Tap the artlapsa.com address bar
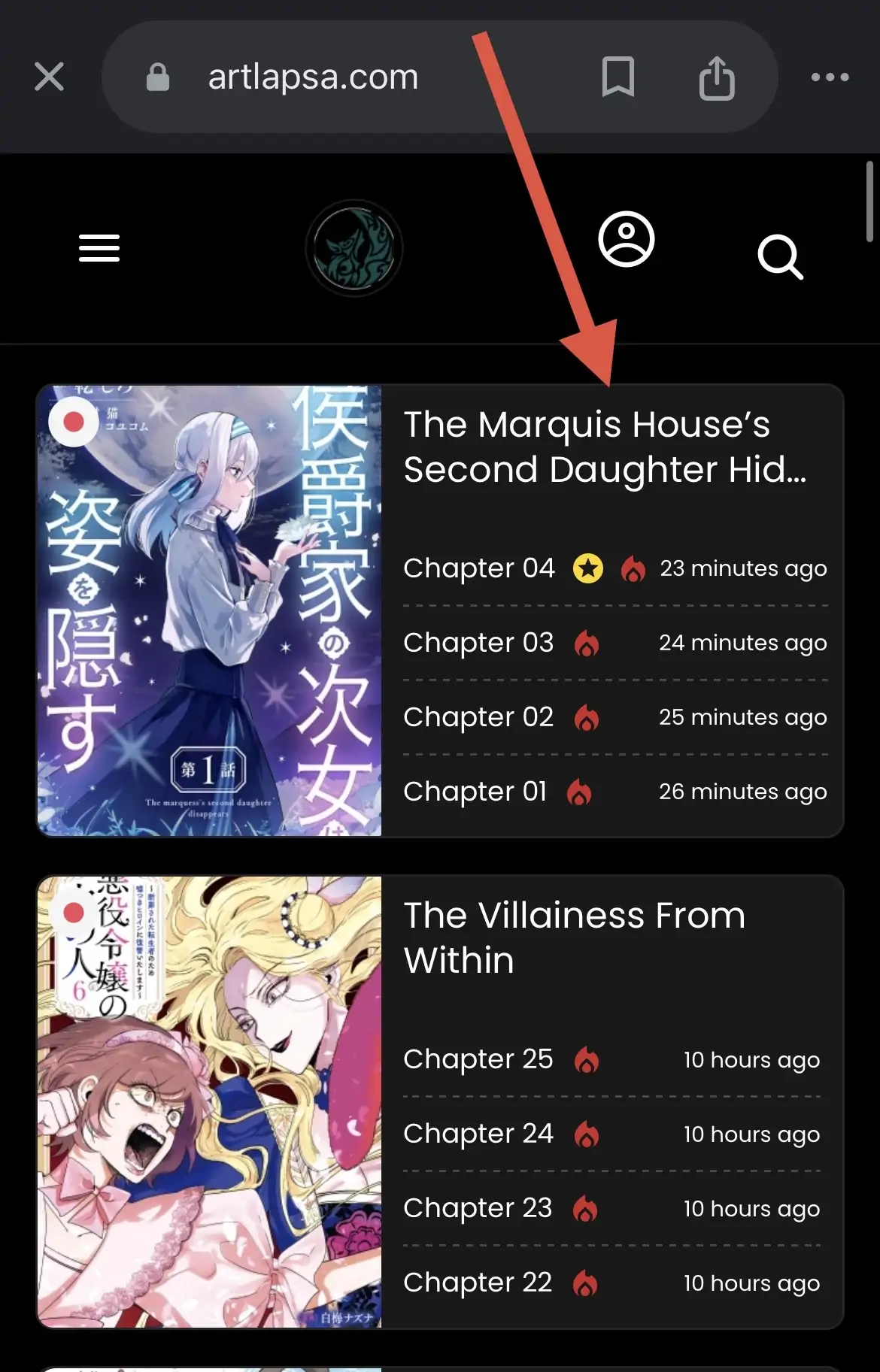Image resolution: width=880 pixels, height=1372 pixels. [x=312, y=77]
